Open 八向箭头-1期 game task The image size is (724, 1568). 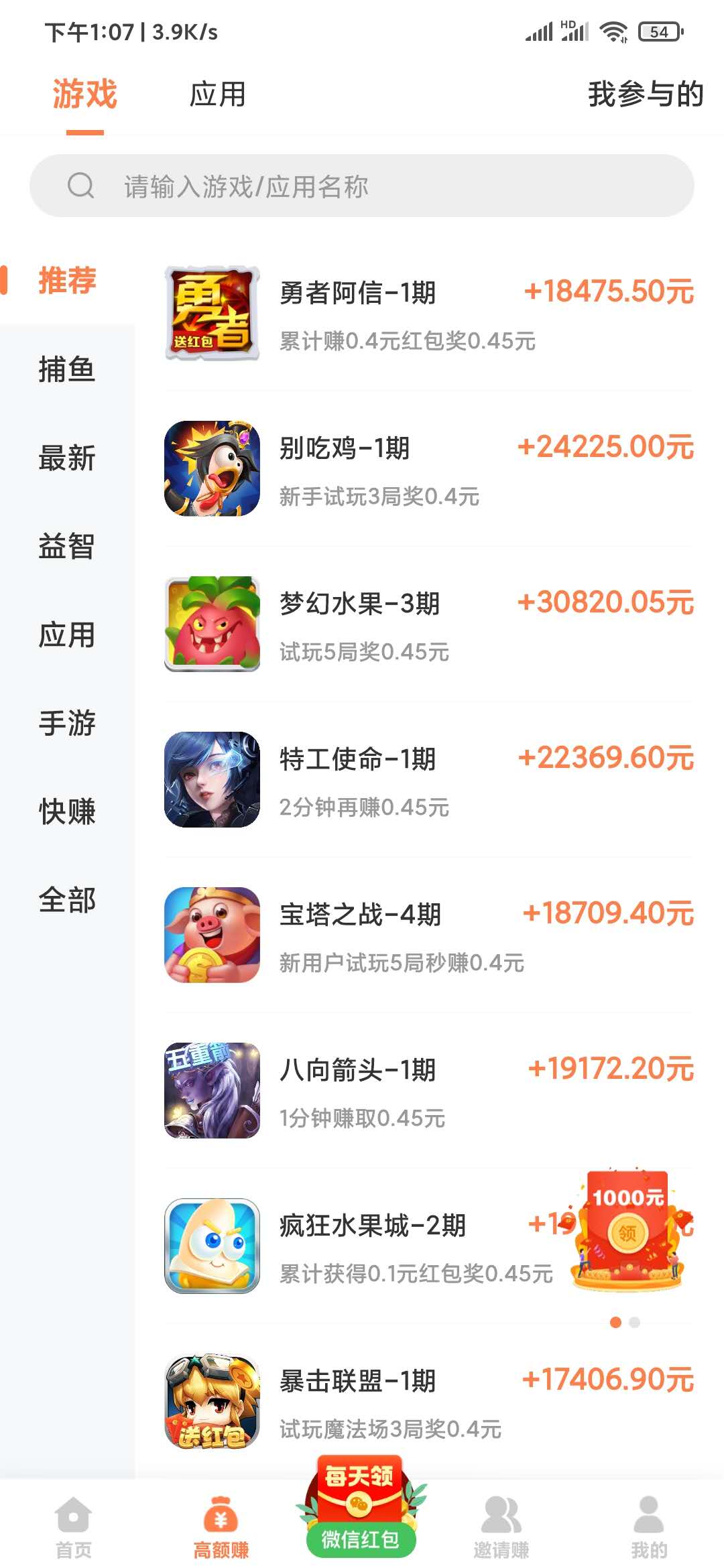[429, 1091]
